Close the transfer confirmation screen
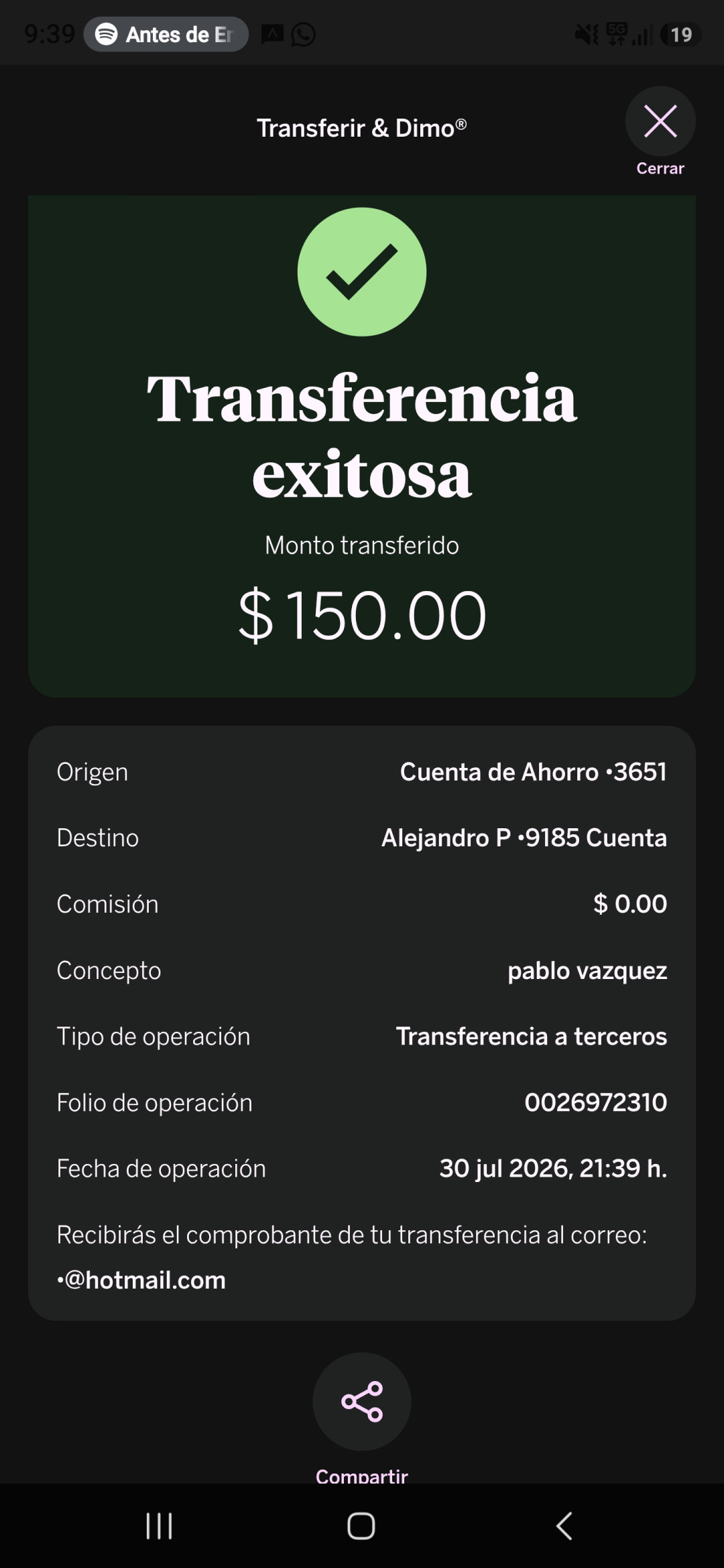The width and height of the screenshot is (724, 1568). click(660, 121)
